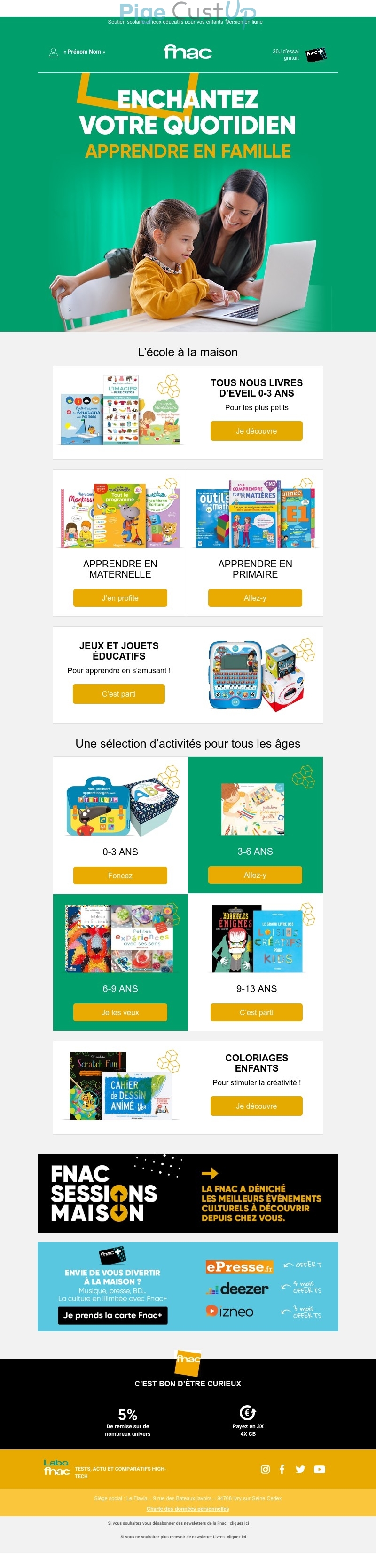Tap Allez-y for 3-6 ans activities
The image size is (376, 1568).
click(x=255, y=875)
